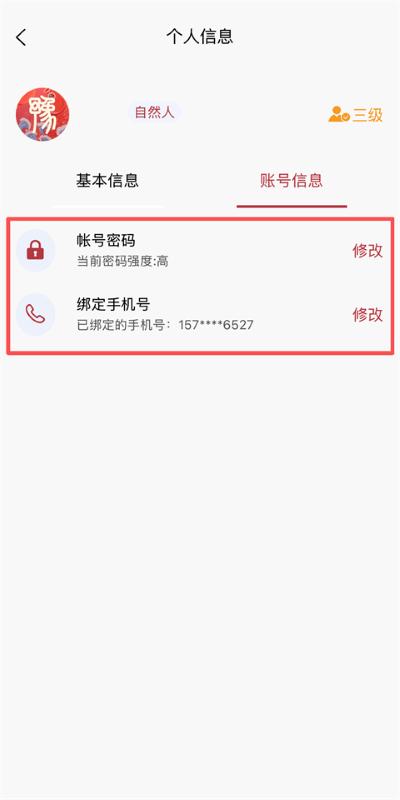Go back using the top-left arrow
Image resolution: width=400 pixels, height=800 pixels.
pos(21,37)
